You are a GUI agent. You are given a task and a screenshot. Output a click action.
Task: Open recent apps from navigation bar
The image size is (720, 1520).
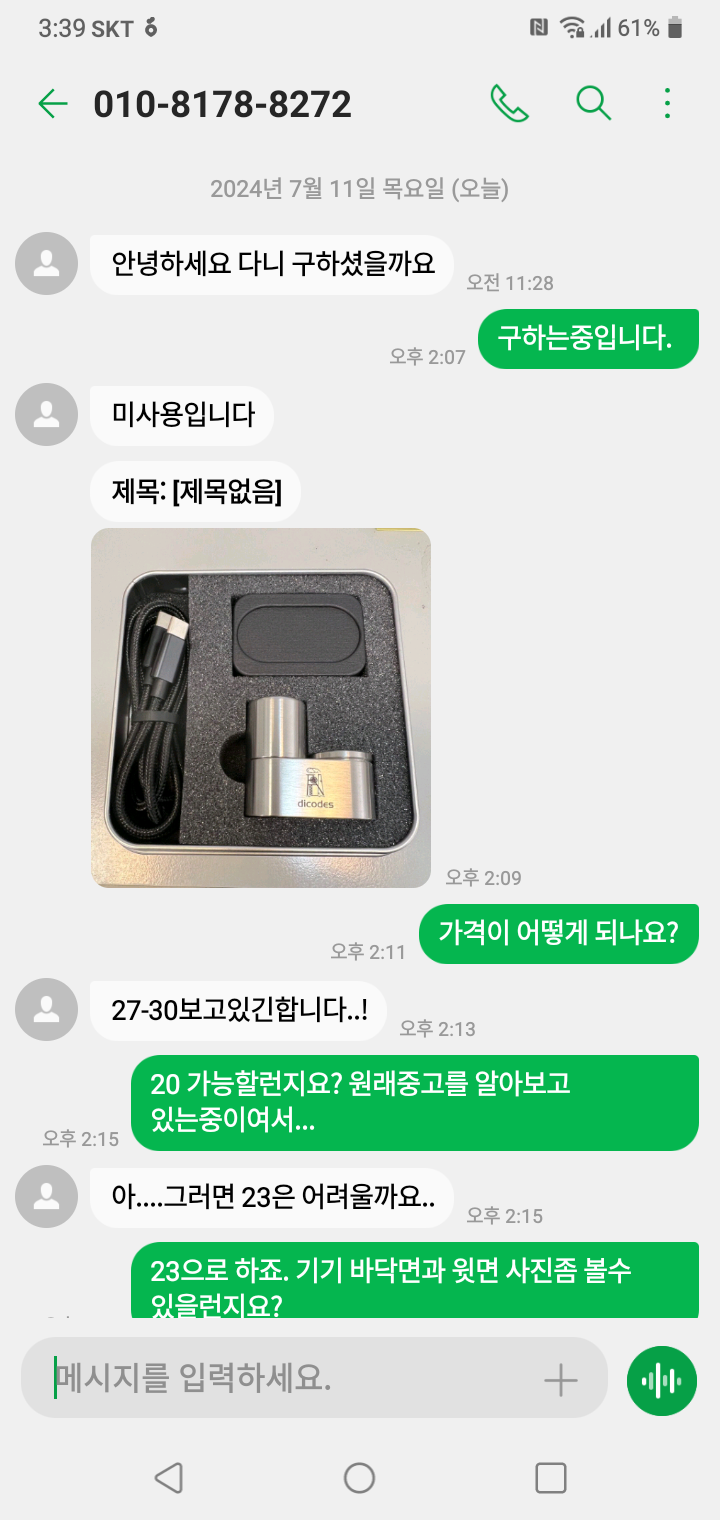(x=550, y=1477)
